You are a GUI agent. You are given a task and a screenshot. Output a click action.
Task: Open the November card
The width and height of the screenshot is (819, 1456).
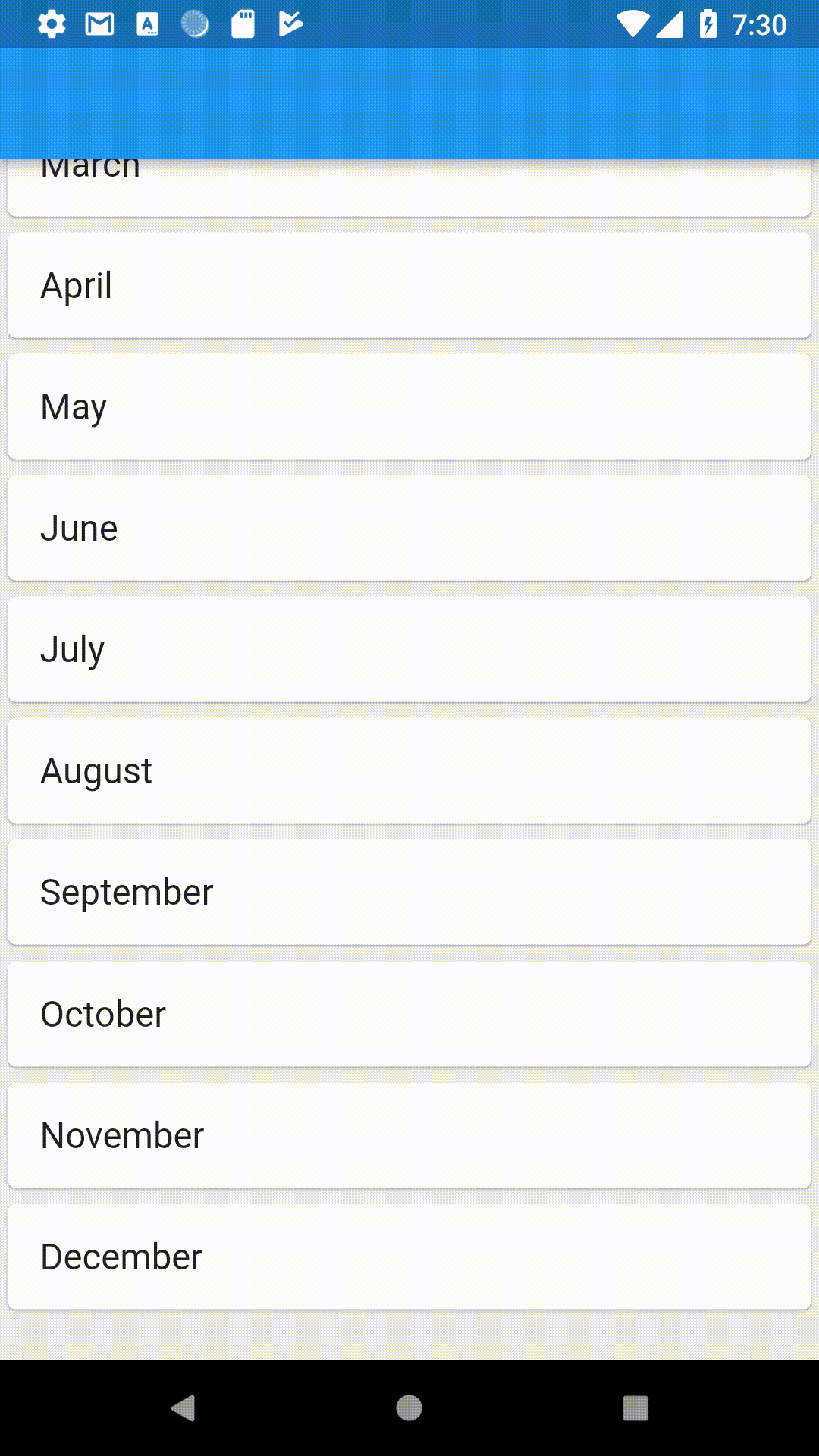point(409,1135)
